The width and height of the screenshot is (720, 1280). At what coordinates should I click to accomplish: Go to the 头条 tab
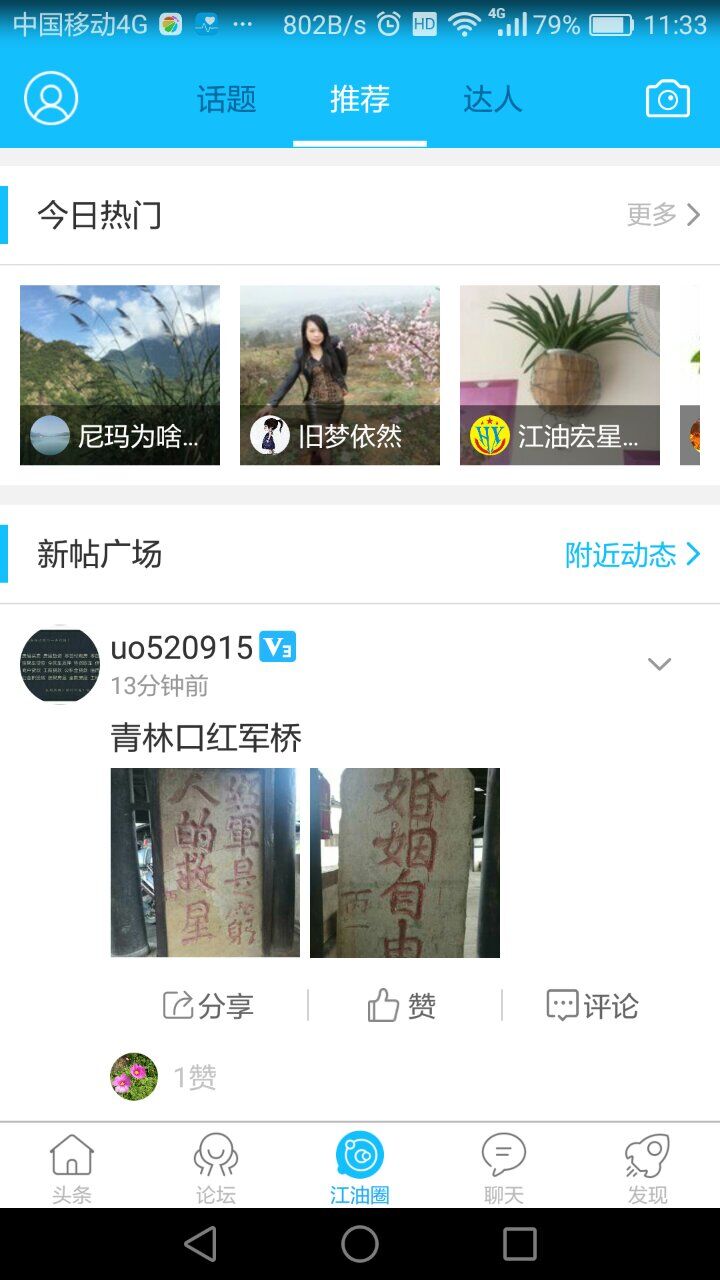[72, 1168]
